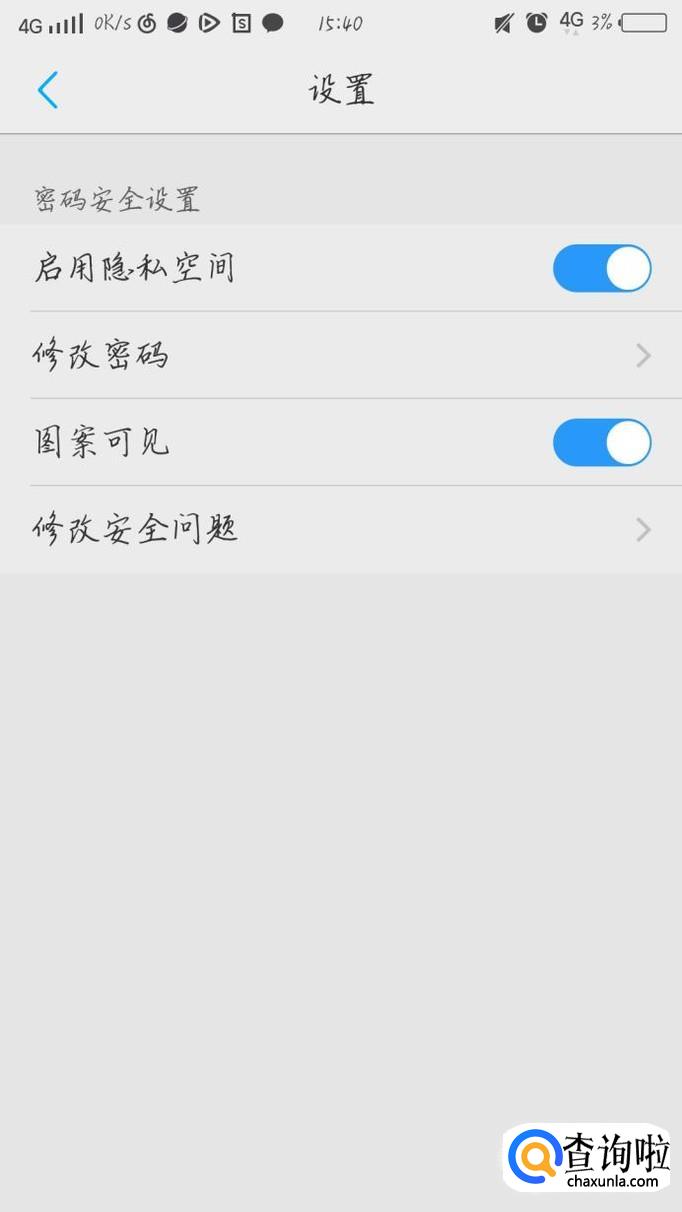Turn off the 图案可见 toggle
Viewport: 682px width, 1212px height.
[x=602, y=443]
